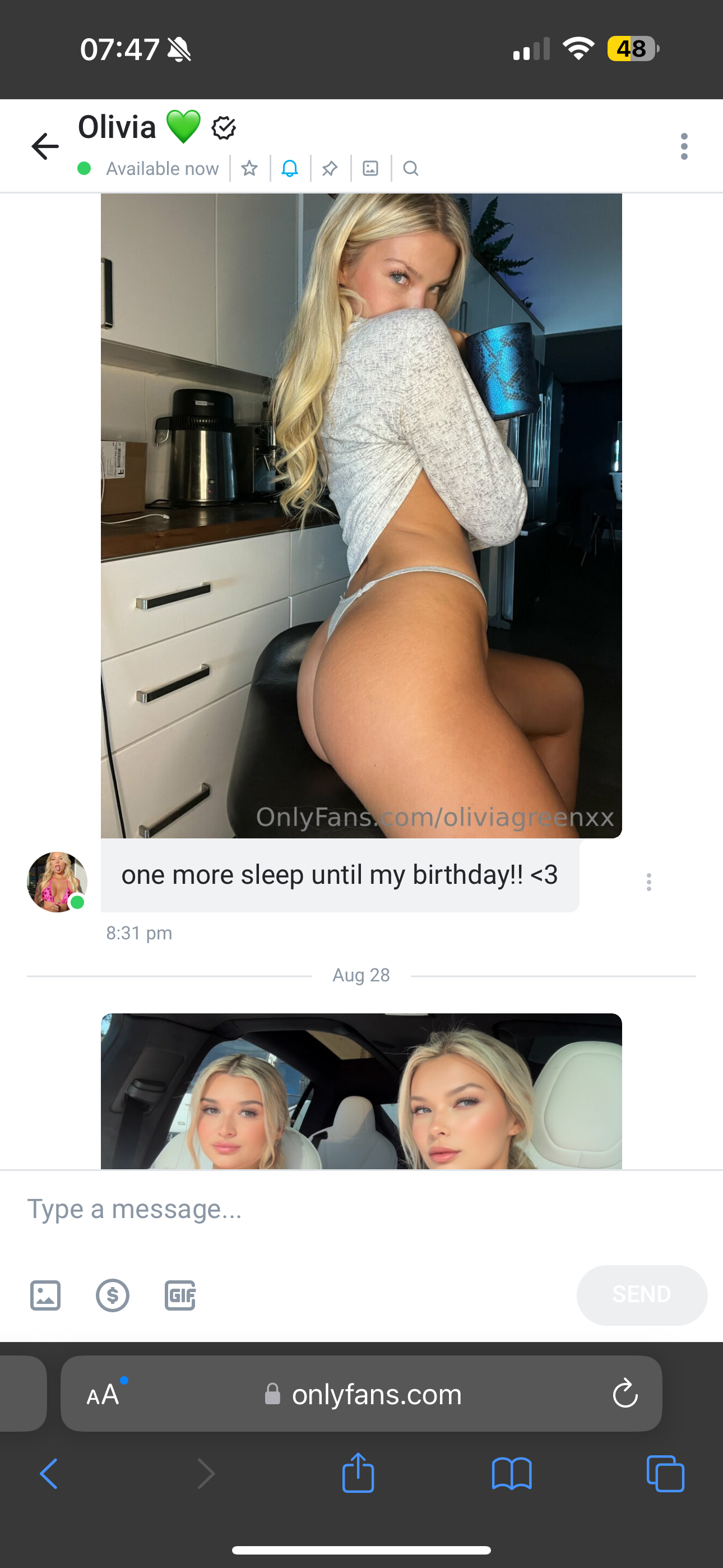723x1568 pixels.
Task: Show all Safari tabs
Action: coord(665,1474)
